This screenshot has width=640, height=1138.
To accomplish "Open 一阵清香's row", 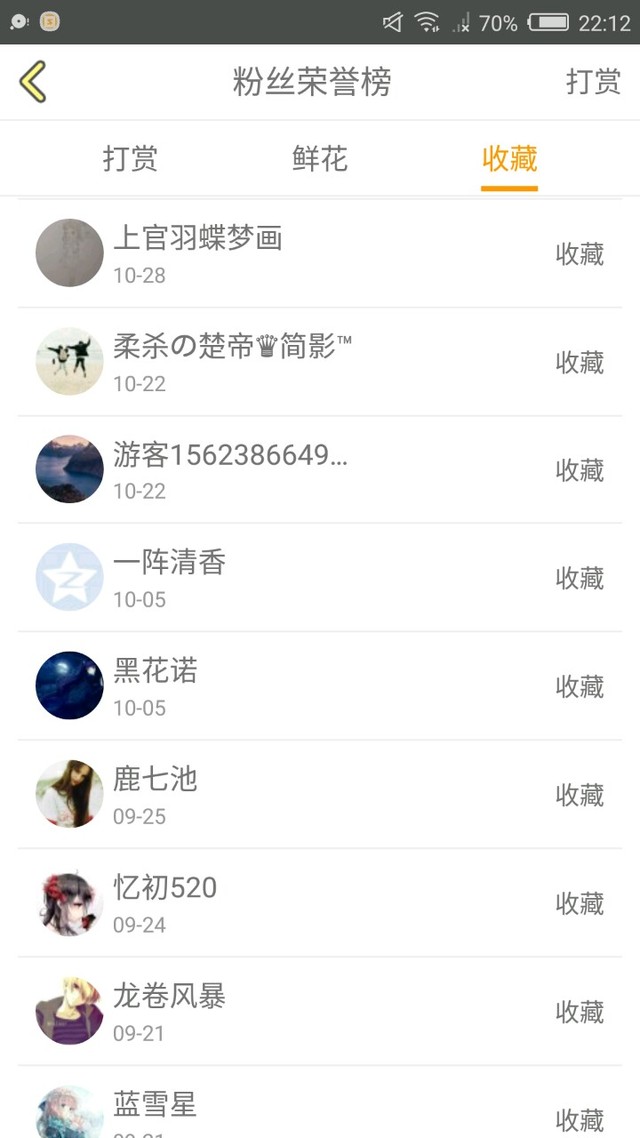I will click(x=320, y=578).
